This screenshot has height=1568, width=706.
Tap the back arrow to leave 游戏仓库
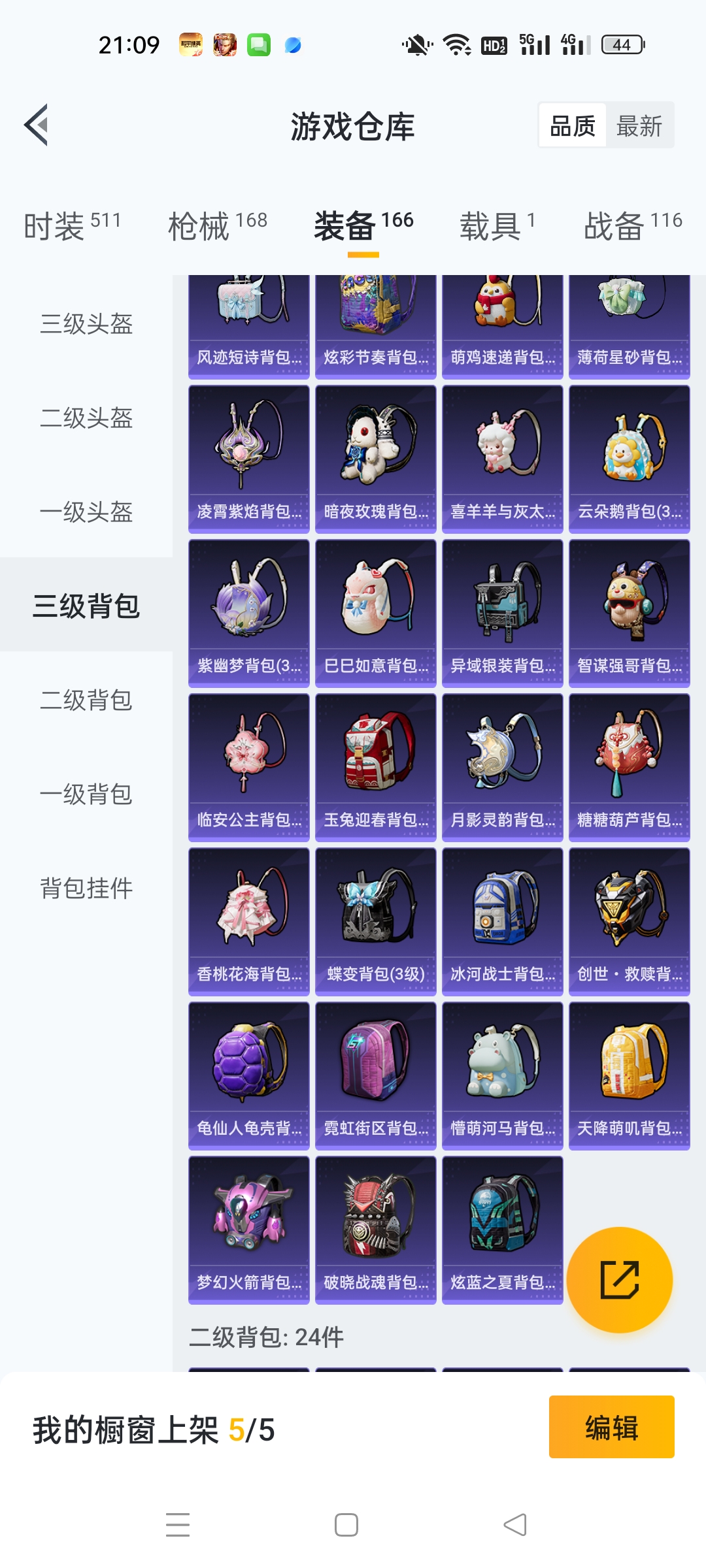37,126
